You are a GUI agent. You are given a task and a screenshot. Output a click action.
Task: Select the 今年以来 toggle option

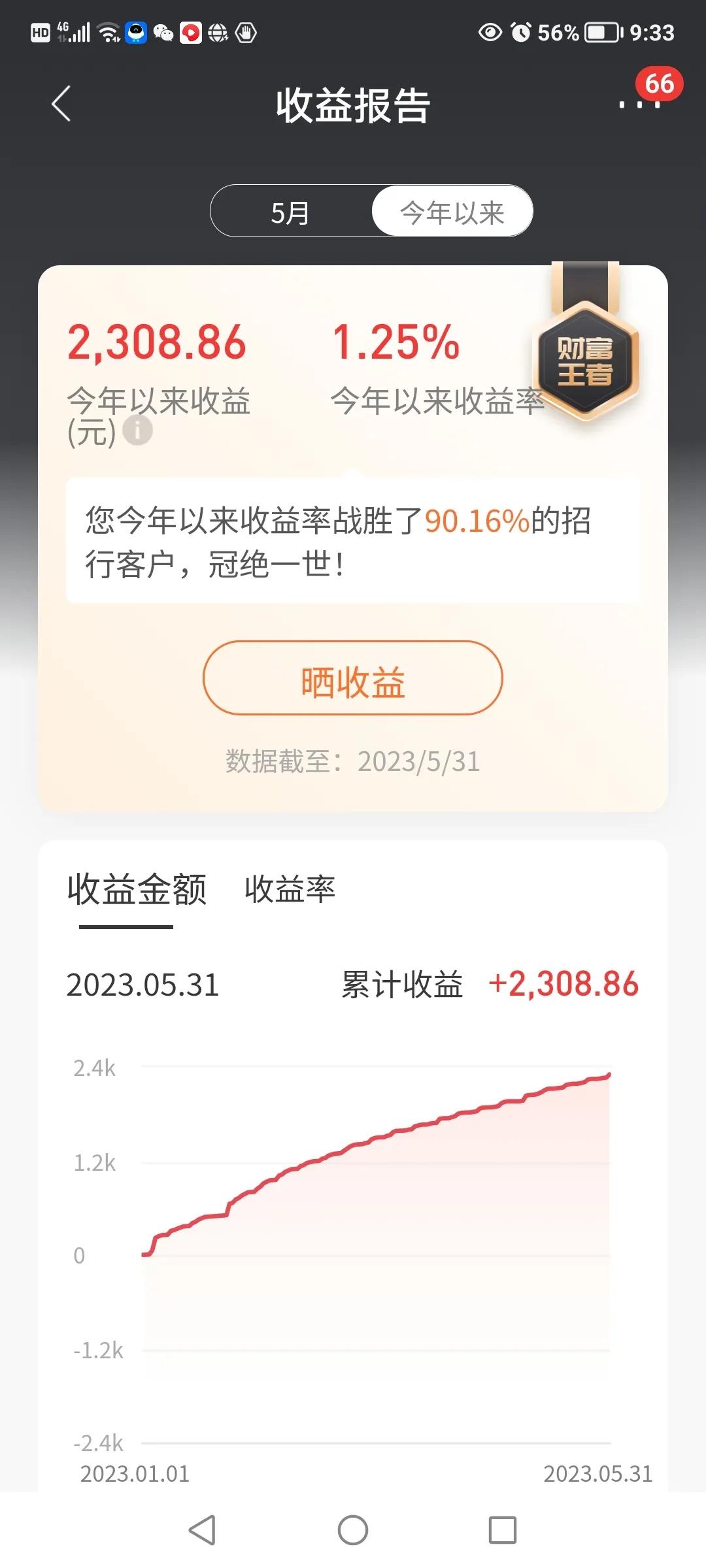coord(452,212)
